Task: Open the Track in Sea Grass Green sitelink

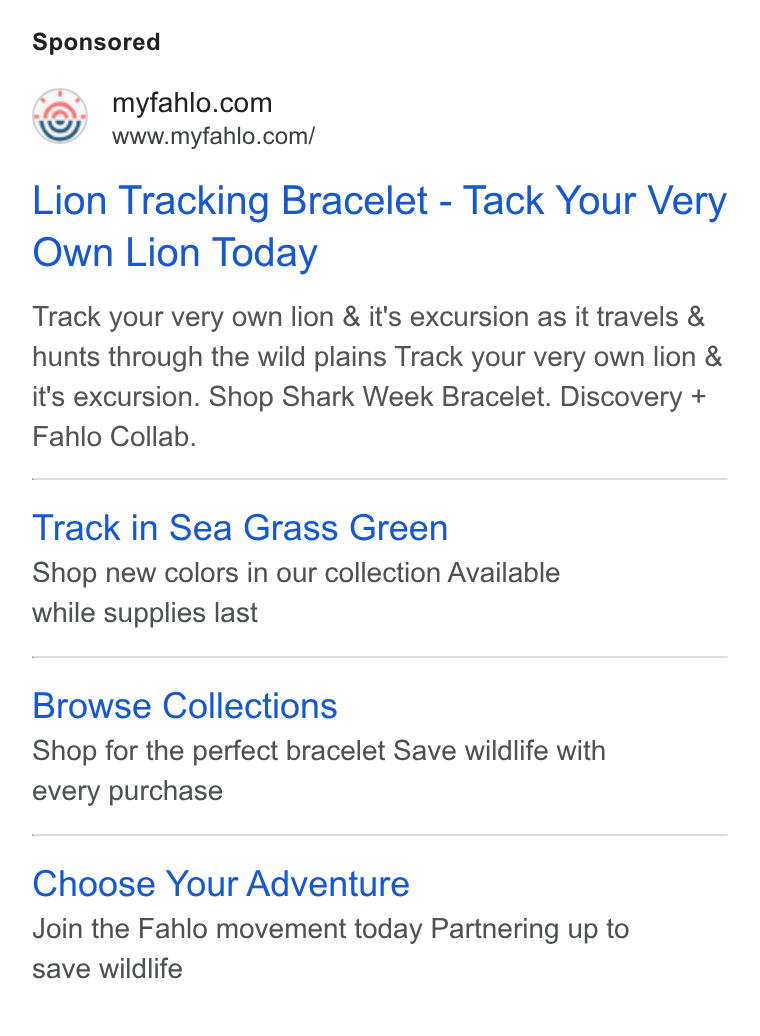Action: click(240, 528)
